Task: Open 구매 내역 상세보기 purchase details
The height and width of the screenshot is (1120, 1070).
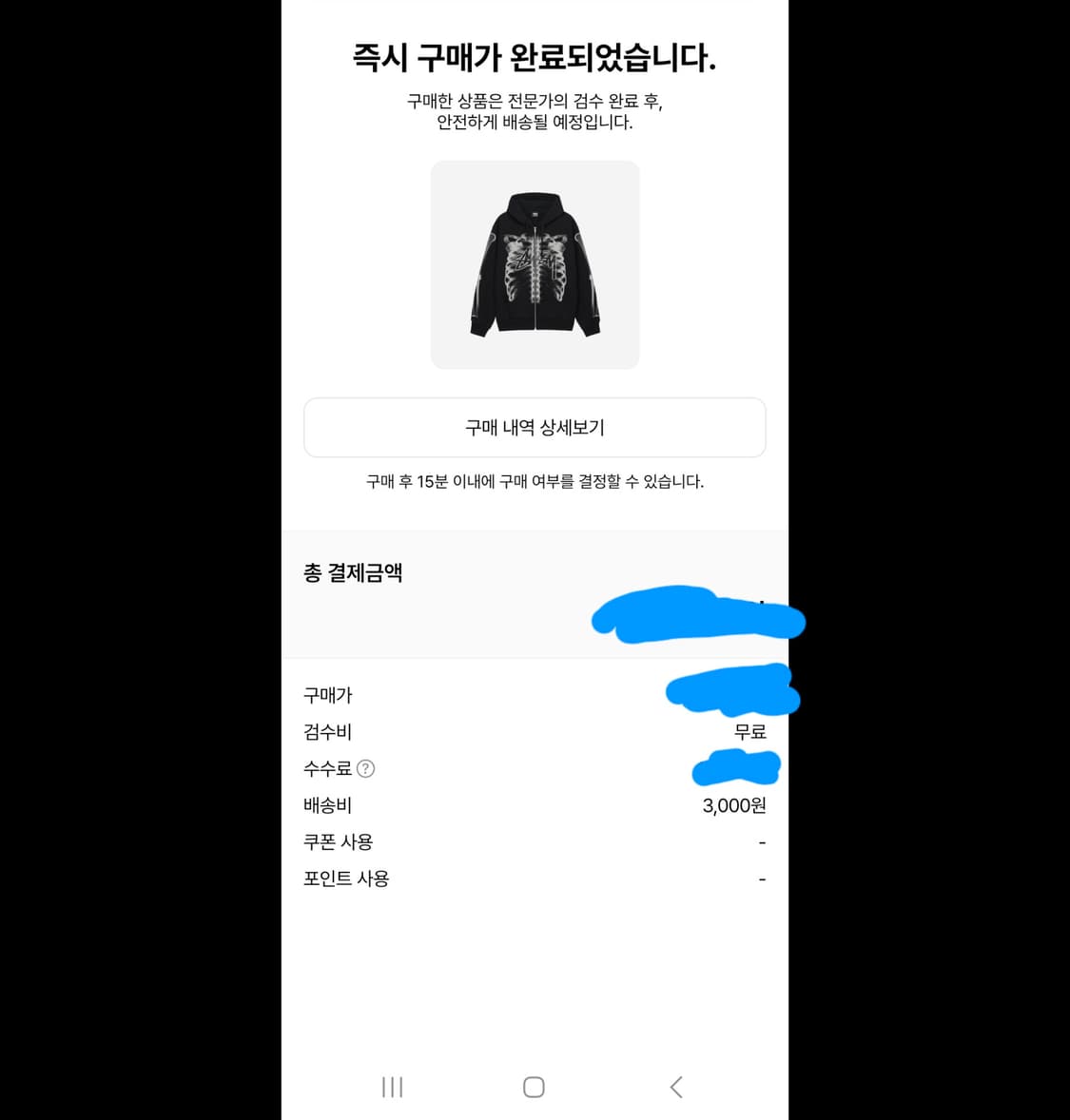Action: 535,428
